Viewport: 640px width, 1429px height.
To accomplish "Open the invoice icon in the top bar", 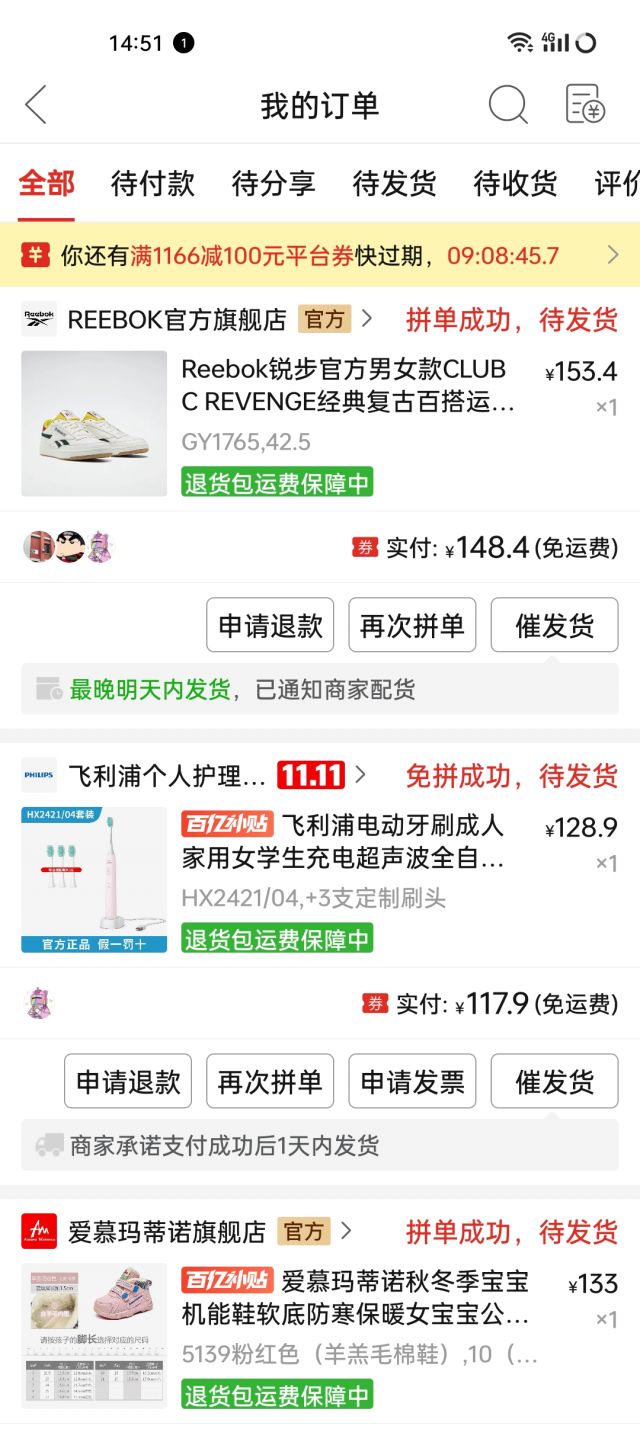I will [584, 104].
